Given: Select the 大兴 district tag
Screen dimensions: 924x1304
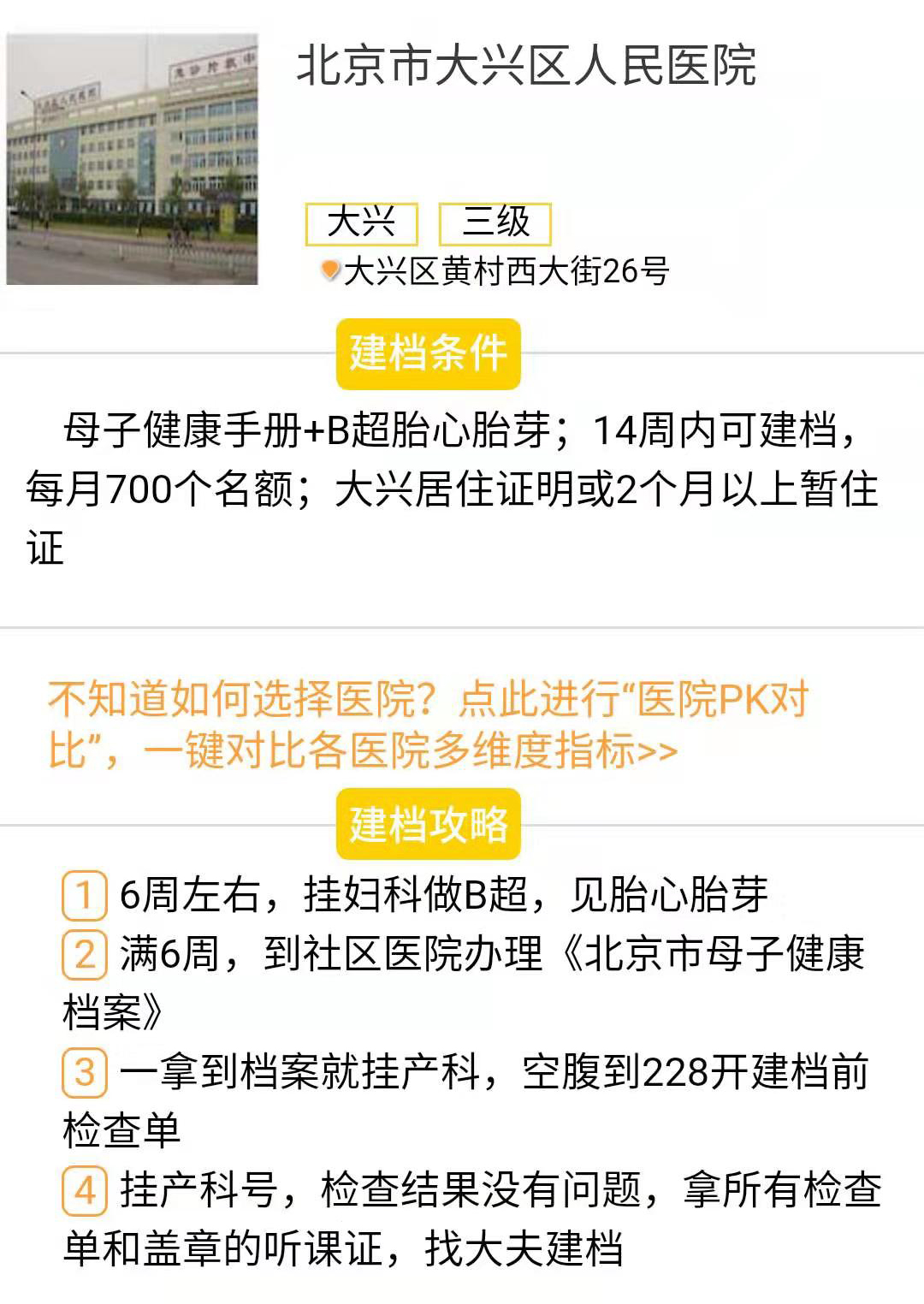Looking at the screenshot, I should [361, 223].
